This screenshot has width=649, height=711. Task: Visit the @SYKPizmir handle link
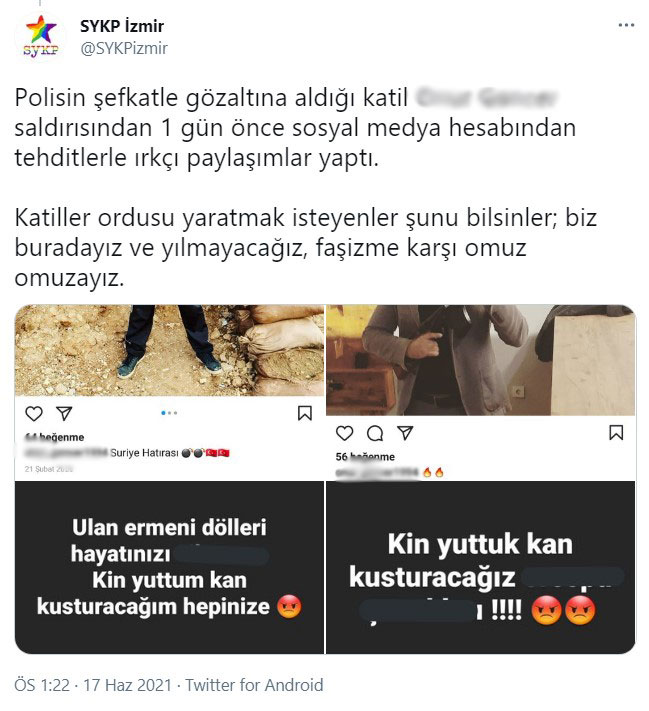(123, 48)
